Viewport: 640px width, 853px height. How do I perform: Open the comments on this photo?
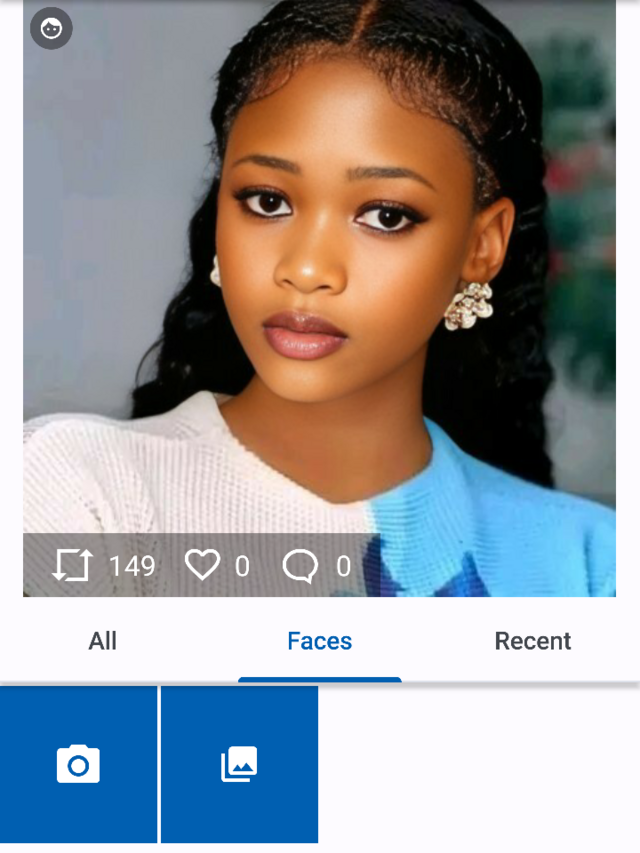[300, 566]
